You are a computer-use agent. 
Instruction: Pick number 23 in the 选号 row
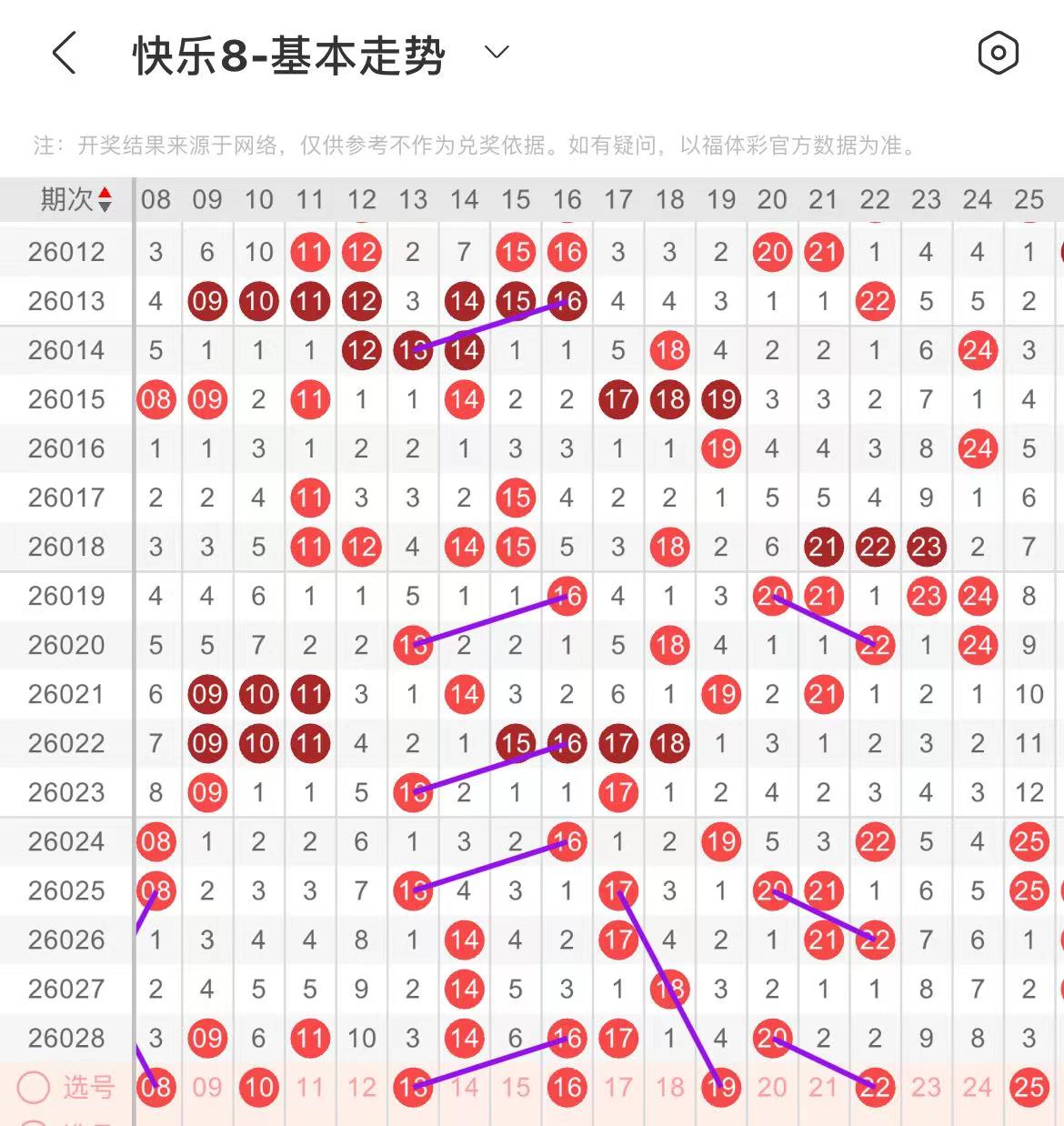[926, 1087]
